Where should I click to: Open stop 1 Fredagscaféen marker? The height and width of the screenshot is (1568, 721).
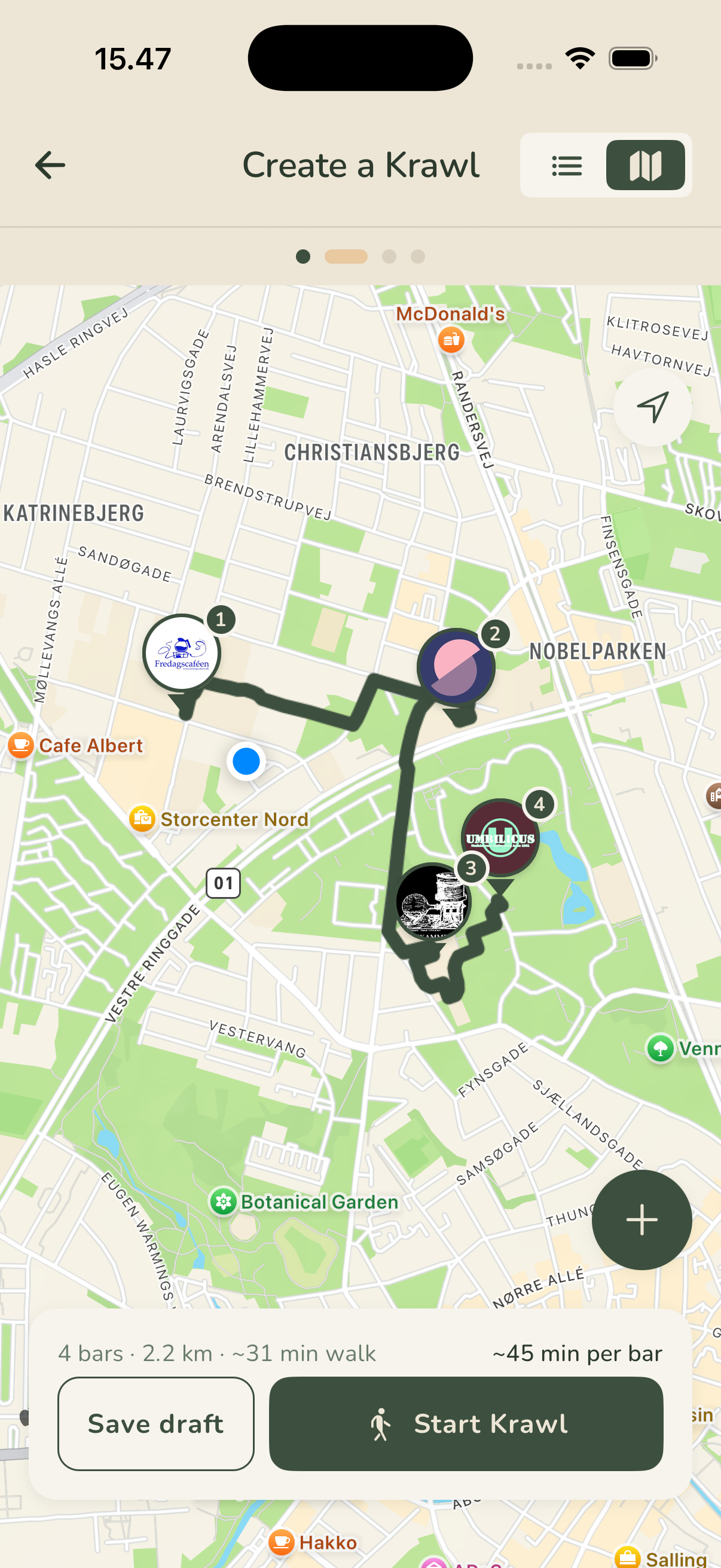tap(182, 653)
